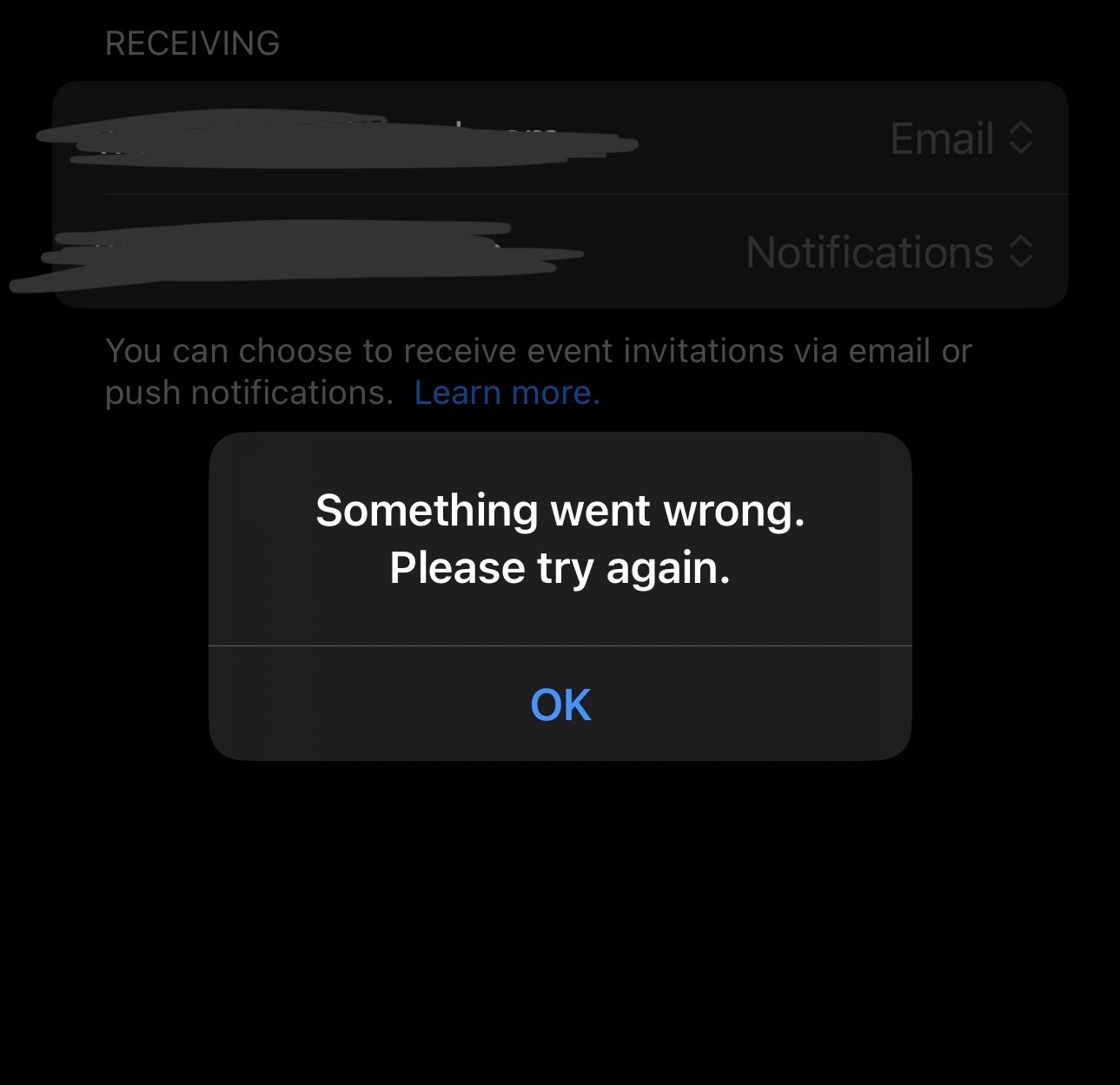Open the Learn more link
The width and height of the screenshot is (1120, 1085).
(x=507, y=393)
